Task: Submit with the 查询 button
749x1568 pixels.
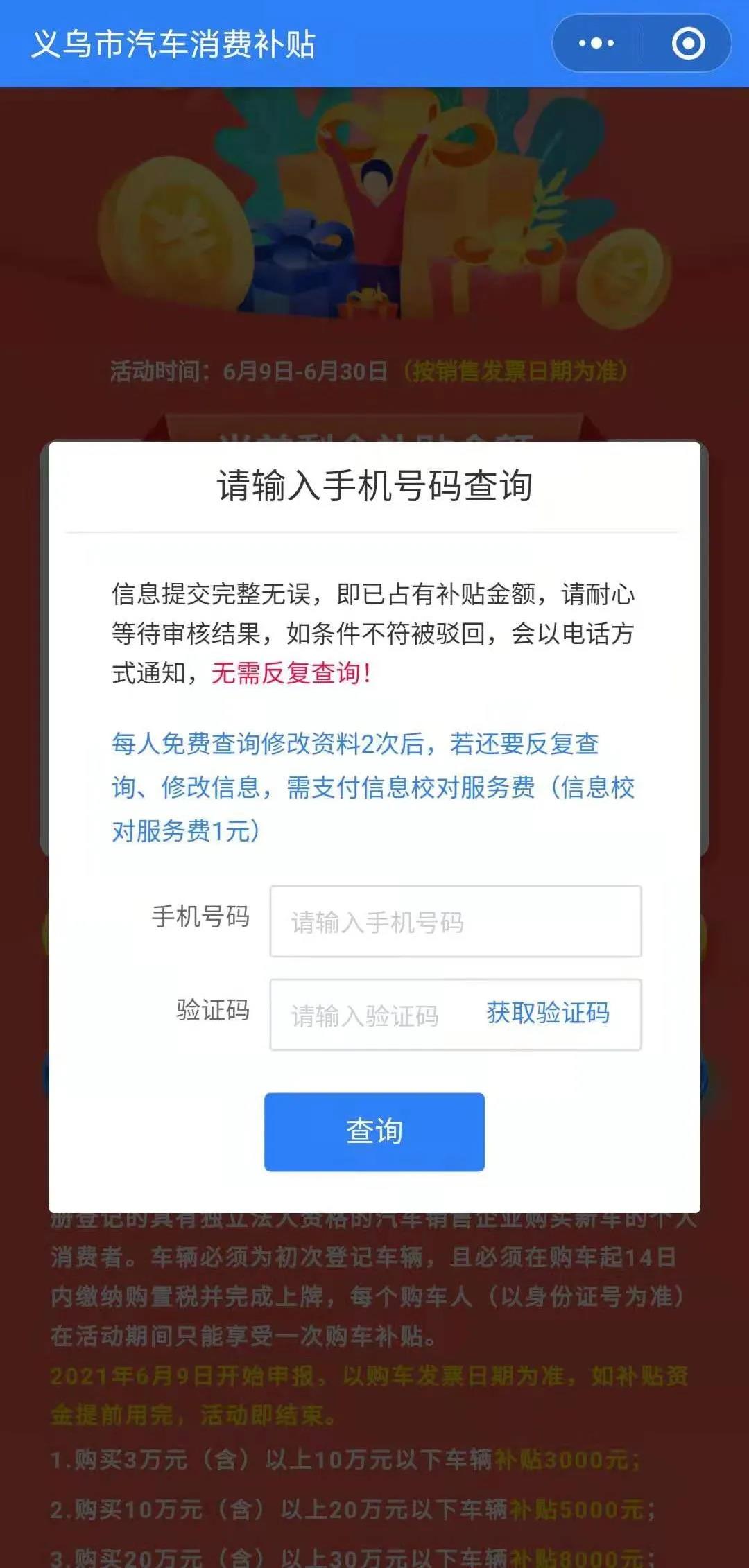Action: pyautogui.click(x=374, y=1131)
